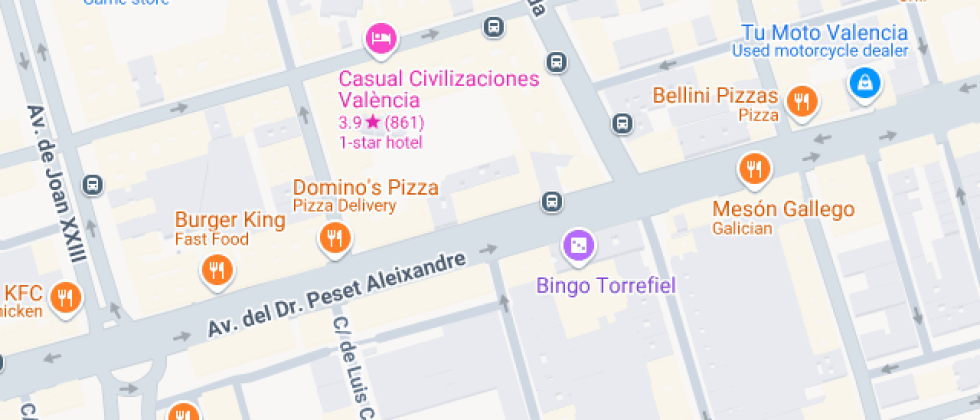
Task: Select the Bellini Pizzas map pin
Action: [800, 101]
